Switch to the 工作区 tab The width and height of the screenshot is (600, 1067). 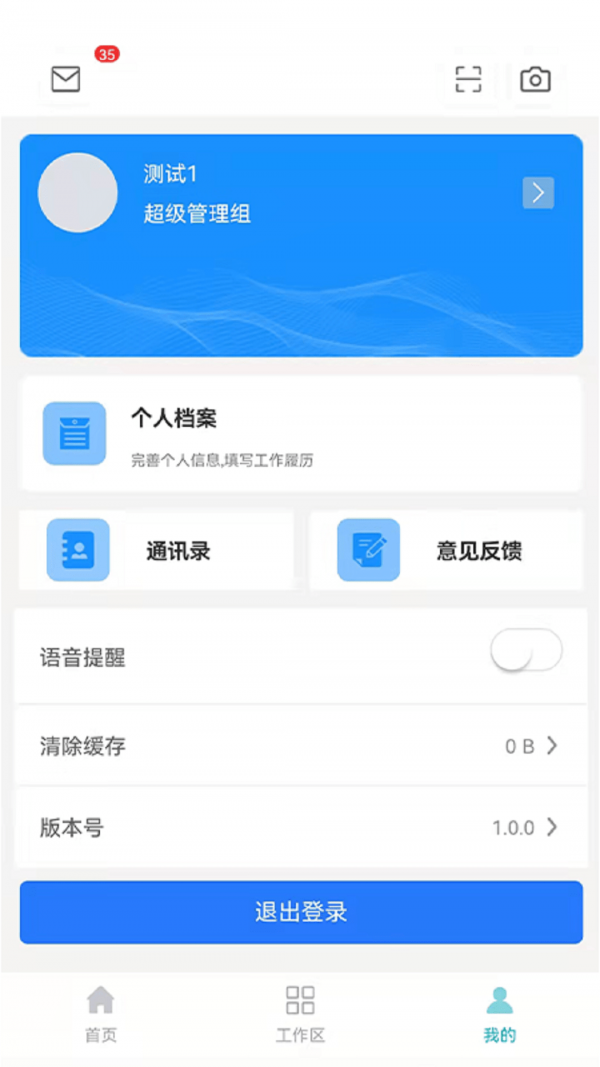coord(300,1014)
